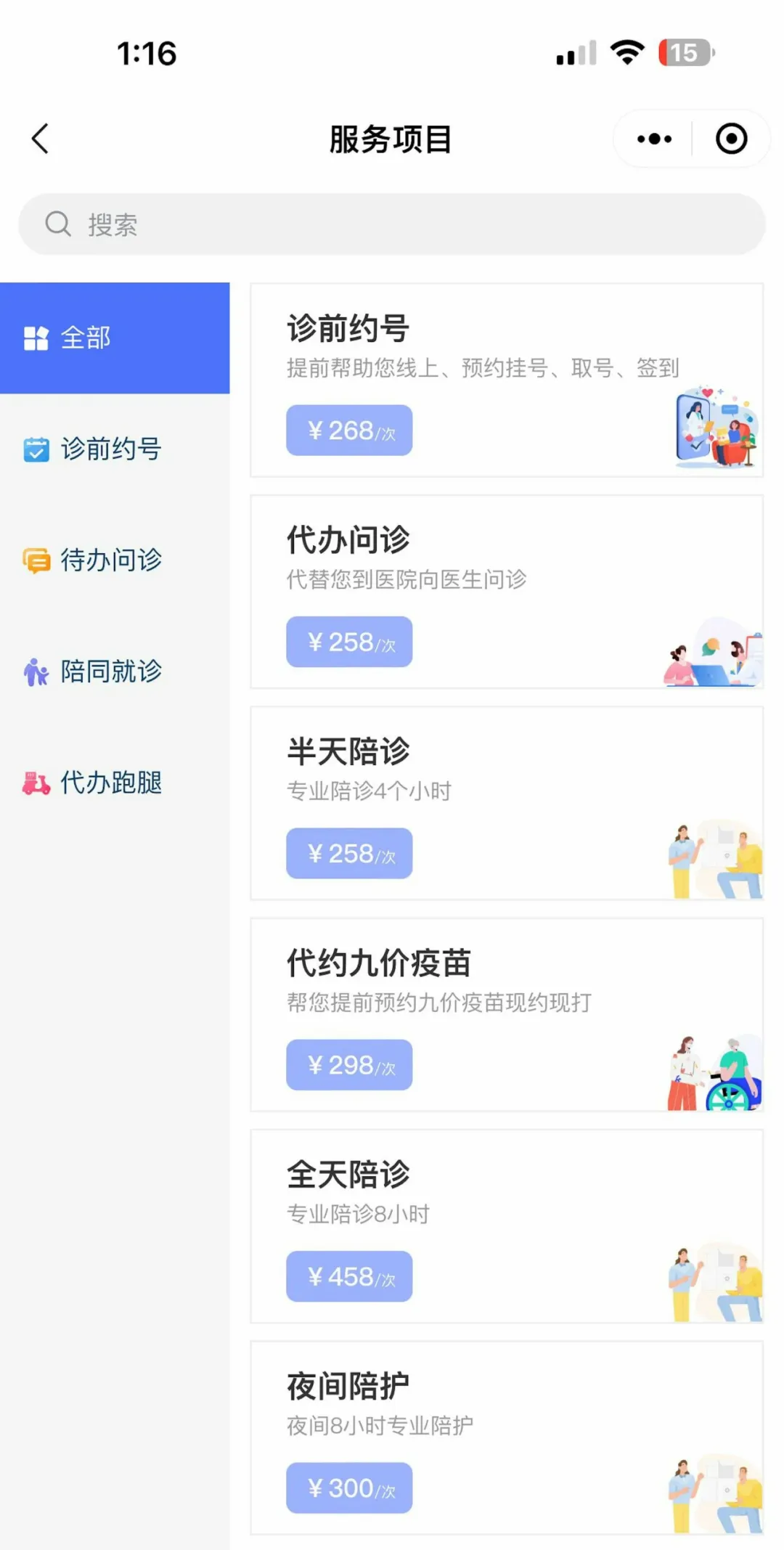The width and height of the screenshot is (784, 1550).
Task: Show the 陪同就诊 category
Action: 115,672
